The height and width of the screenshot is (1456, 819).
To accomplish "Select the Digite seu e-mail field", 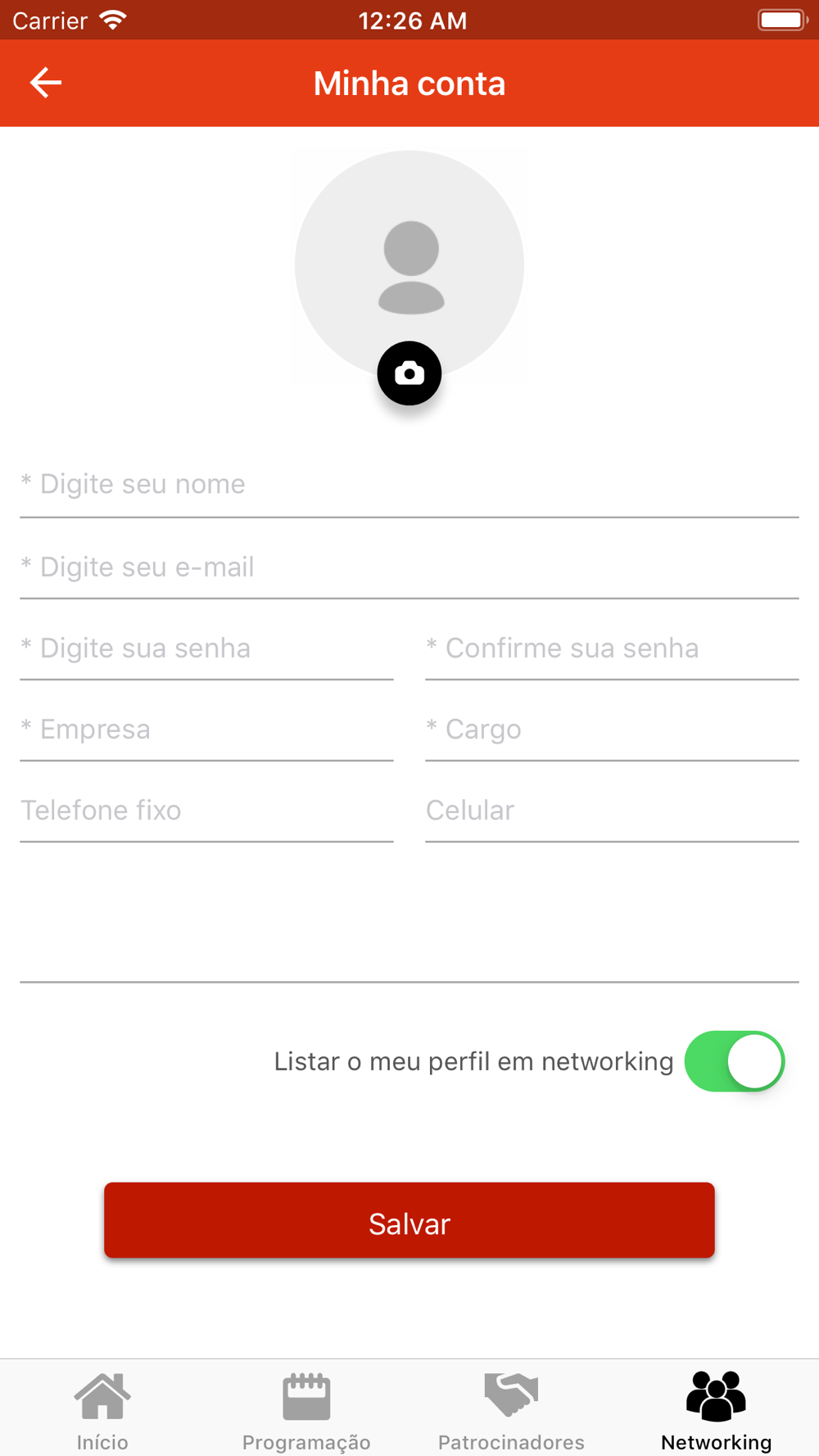I will click(409, 567).
